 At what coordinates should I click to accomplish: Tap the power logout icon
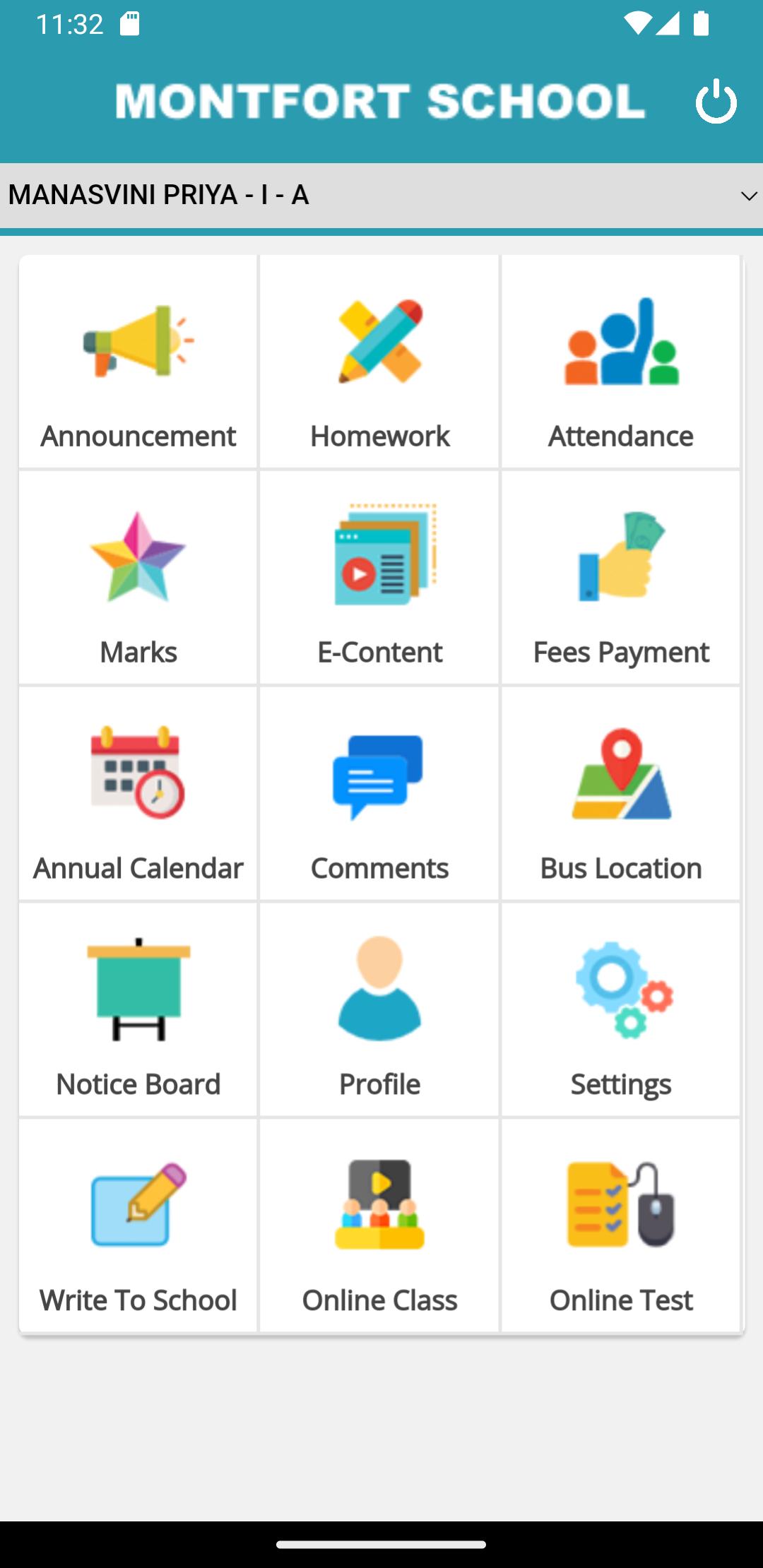pyautogui.click(x=716, y=101)
